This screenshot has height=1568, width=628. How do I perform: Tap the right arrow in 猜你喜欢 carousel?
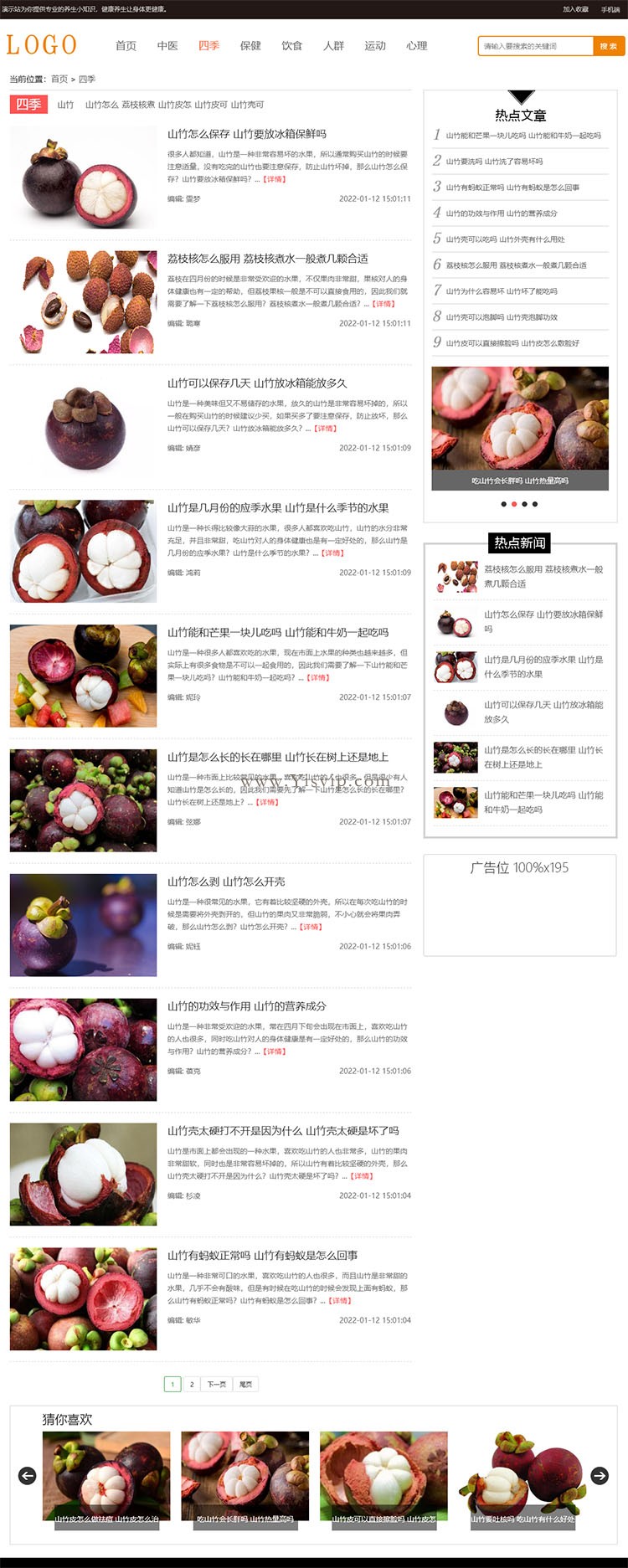coord(600,1476)
